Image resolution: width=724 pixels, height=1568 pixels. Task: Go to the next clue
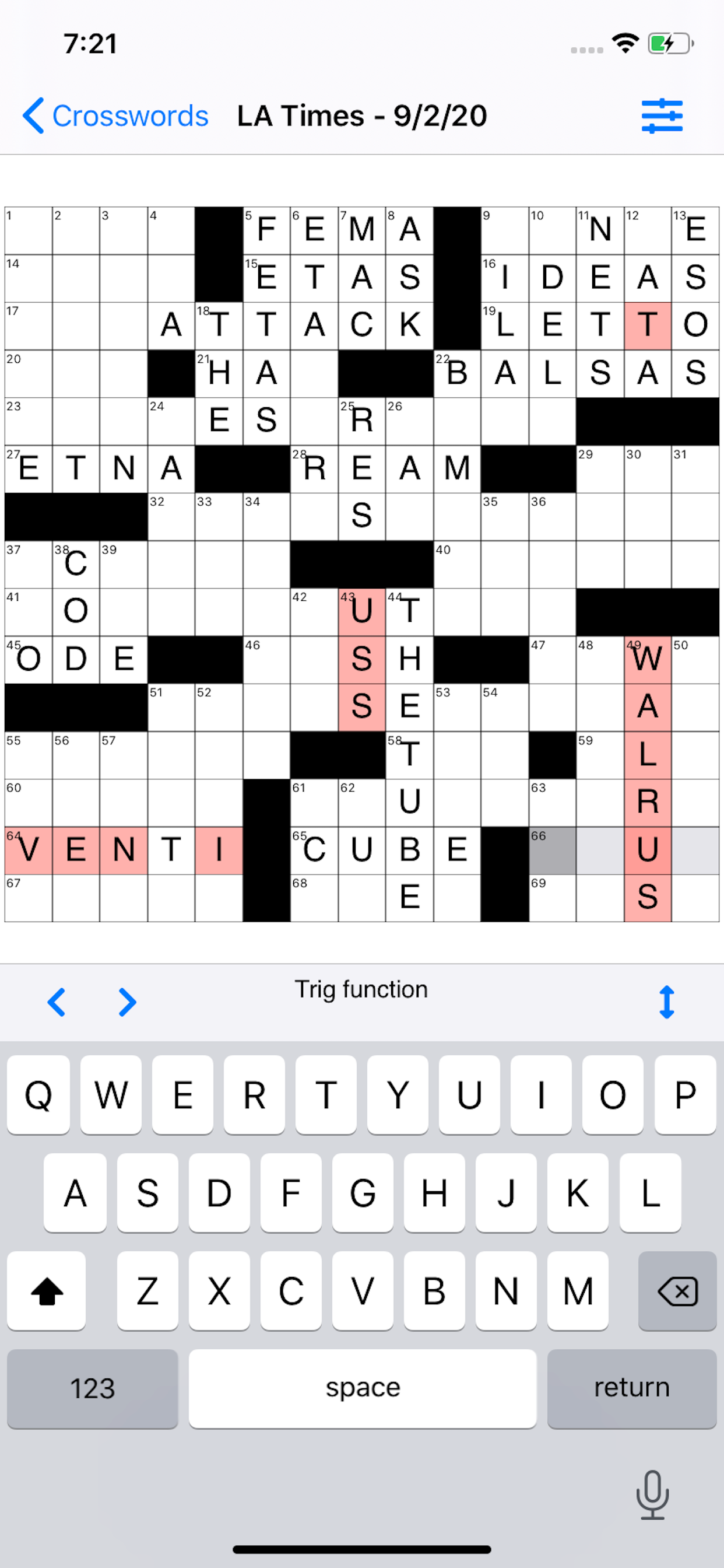pyautogui.click(x=127, y=1002)
